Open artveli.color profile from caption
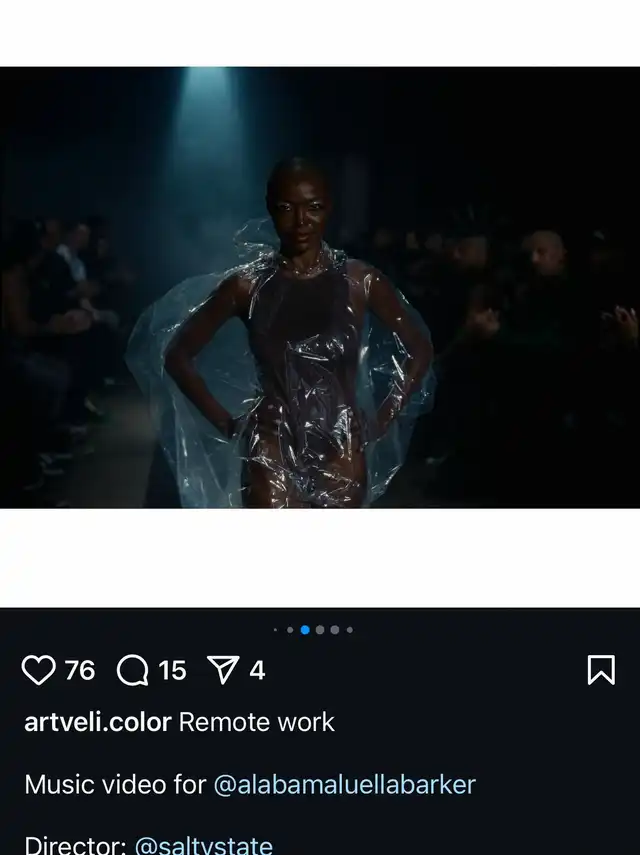Image resolution: width=640 pixels, height=855 pixels. point(97,722)
